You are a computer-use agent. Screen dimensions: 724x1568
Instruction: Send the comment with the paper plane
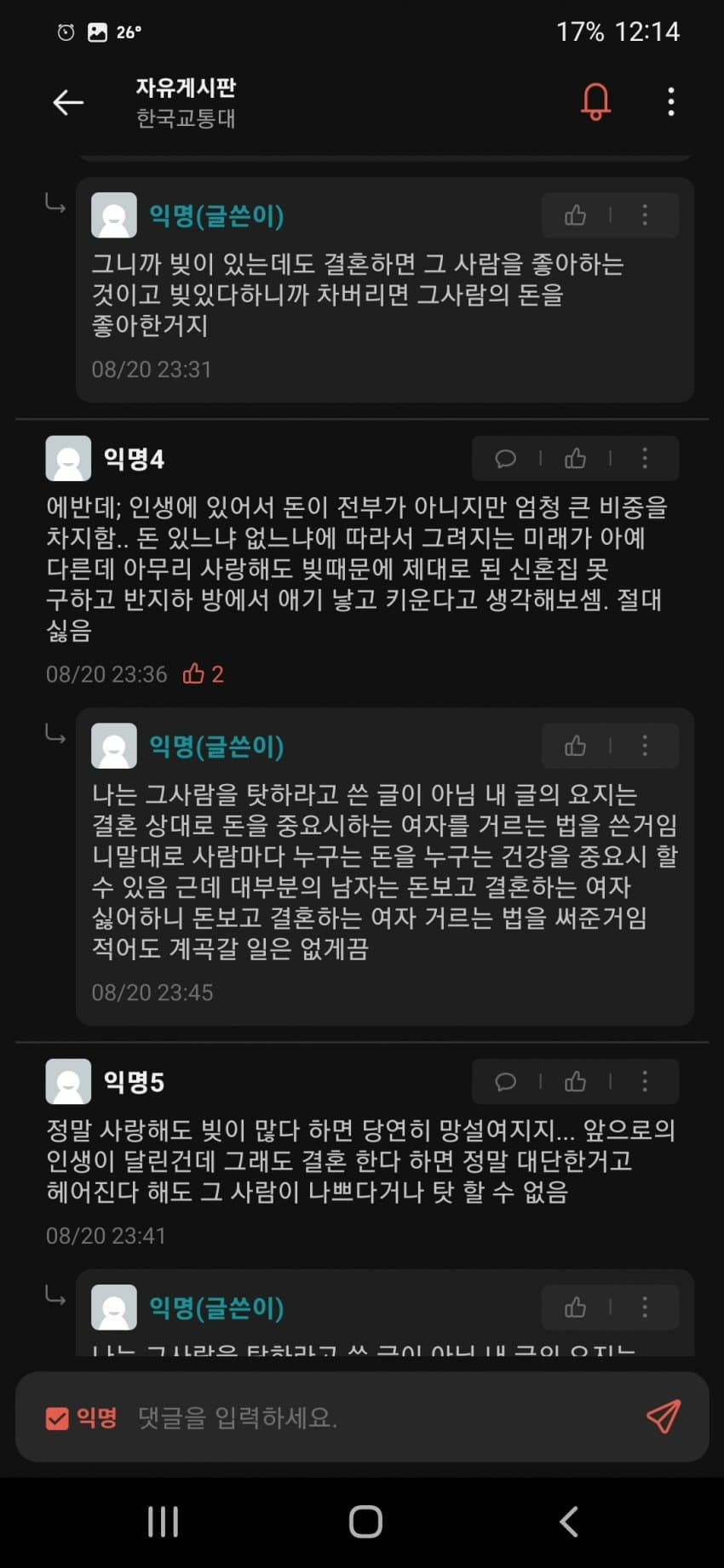pyautogui.click(x=664, y=1417)
